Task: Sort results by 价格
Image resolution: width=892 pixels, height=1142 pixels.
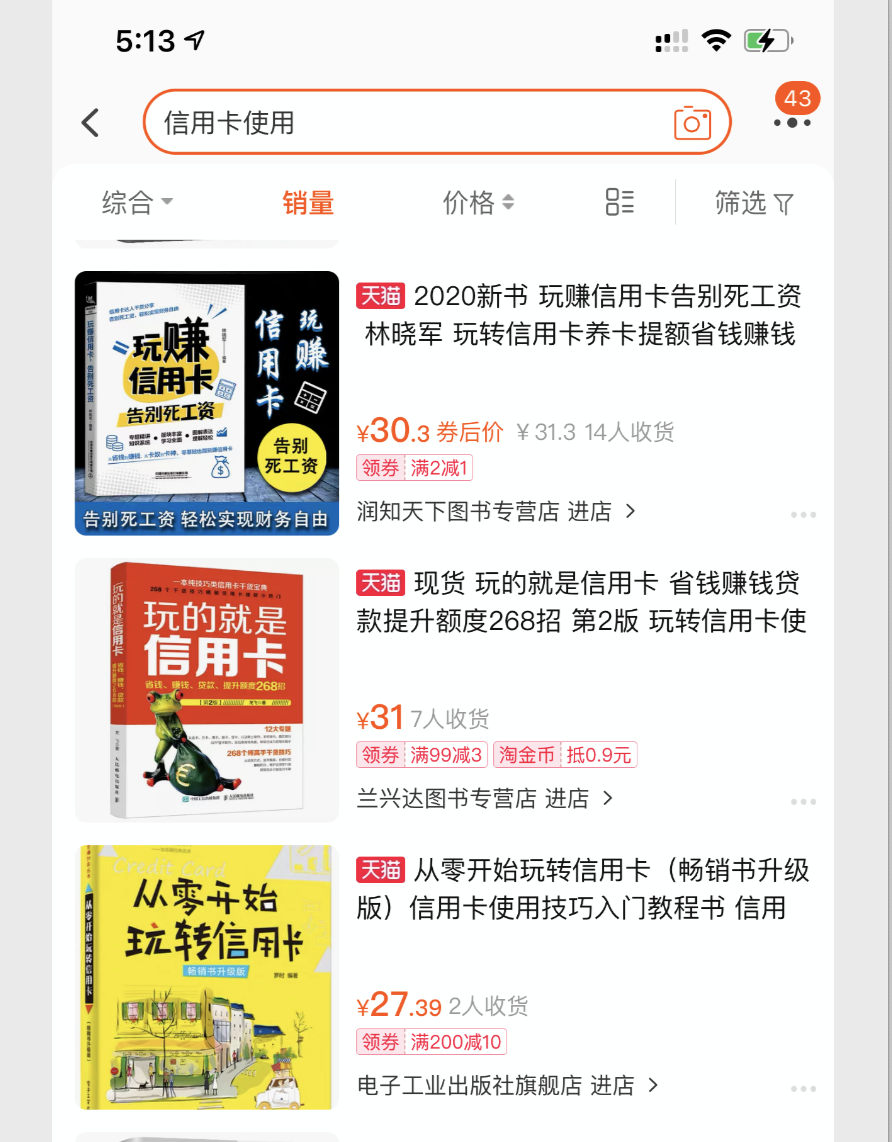Action: (x=478, y=203)
